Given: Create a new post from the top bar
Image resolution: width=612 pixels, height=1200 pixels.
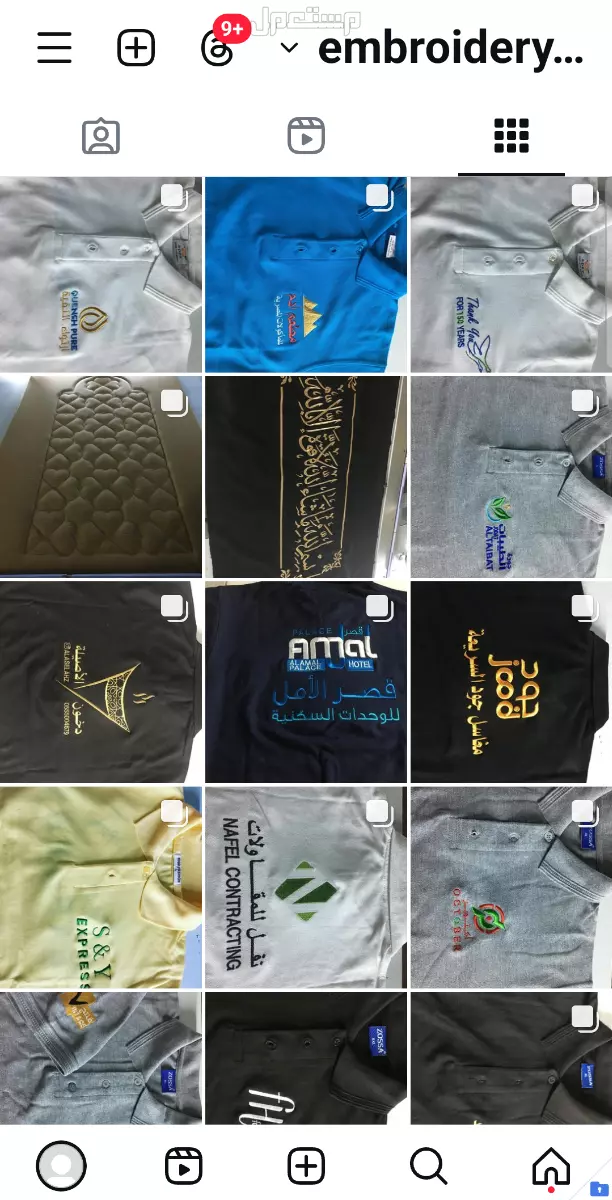Looking at the screenshot, I should pos(136,47).
